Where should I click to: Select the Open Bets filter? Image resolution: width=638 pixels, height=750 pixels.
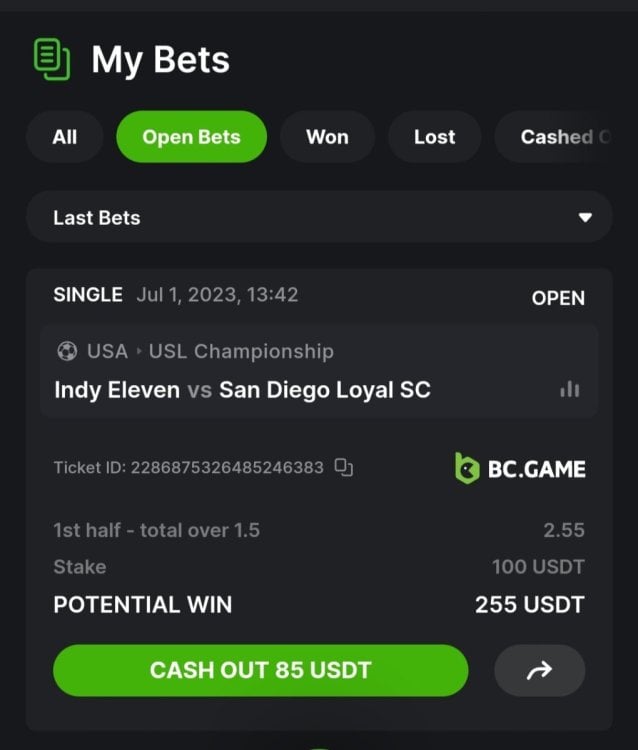[191, 137]
